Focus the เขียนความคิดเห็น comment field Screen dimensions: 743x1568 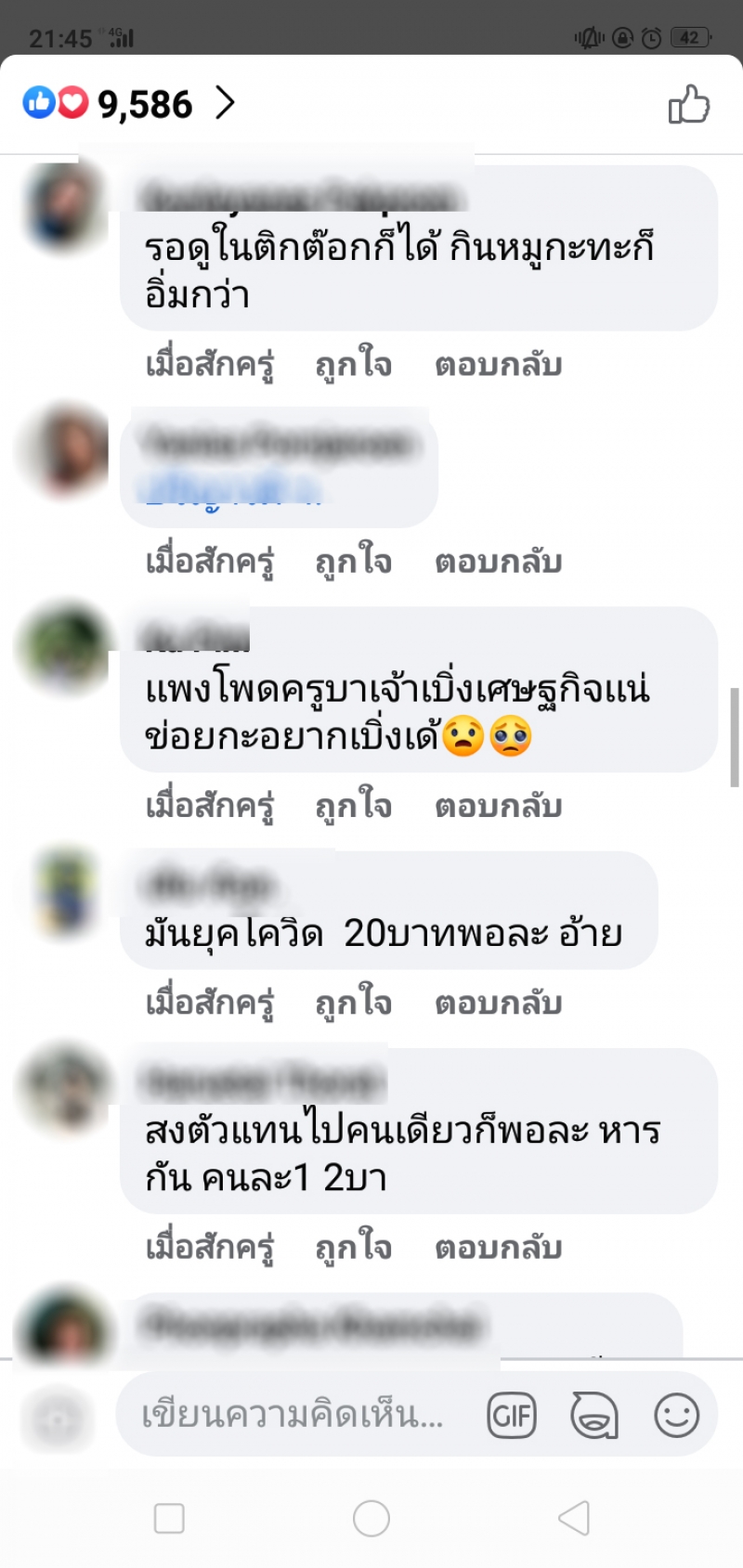[293, 1416]
